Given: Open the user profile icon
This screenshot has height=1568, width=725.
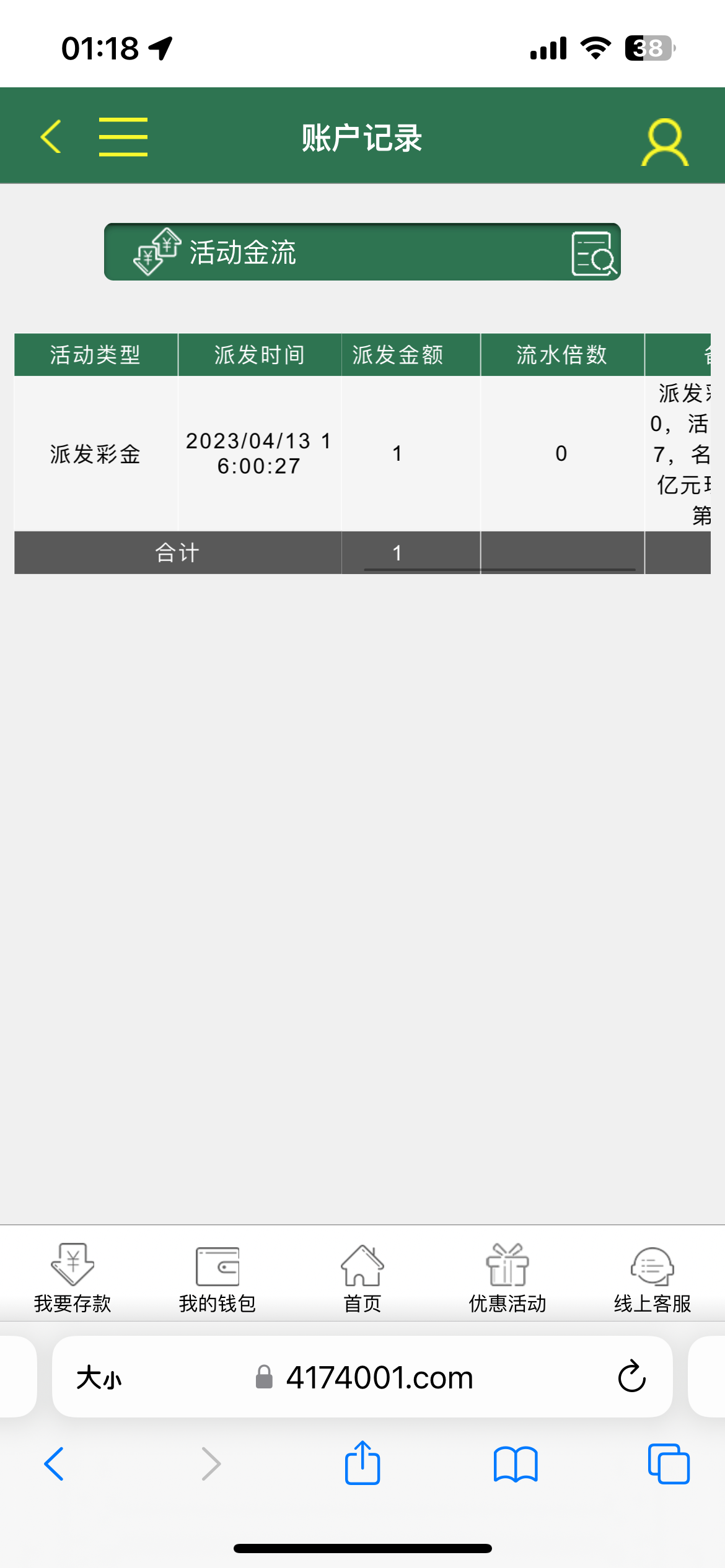Looking at the screenshot, I should (664, 142).
